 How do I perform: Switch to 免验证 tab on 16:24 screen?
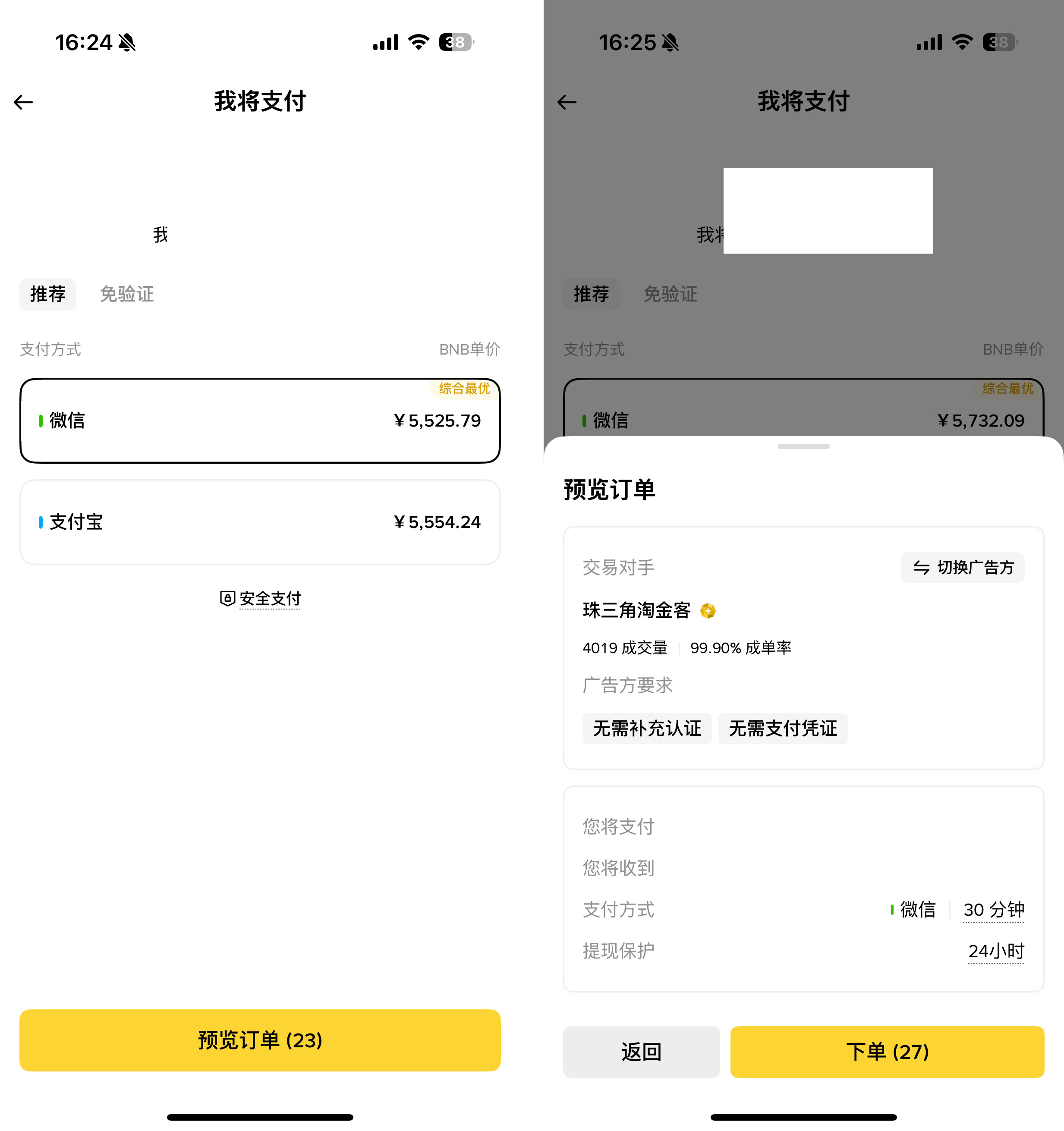(126, 294)
